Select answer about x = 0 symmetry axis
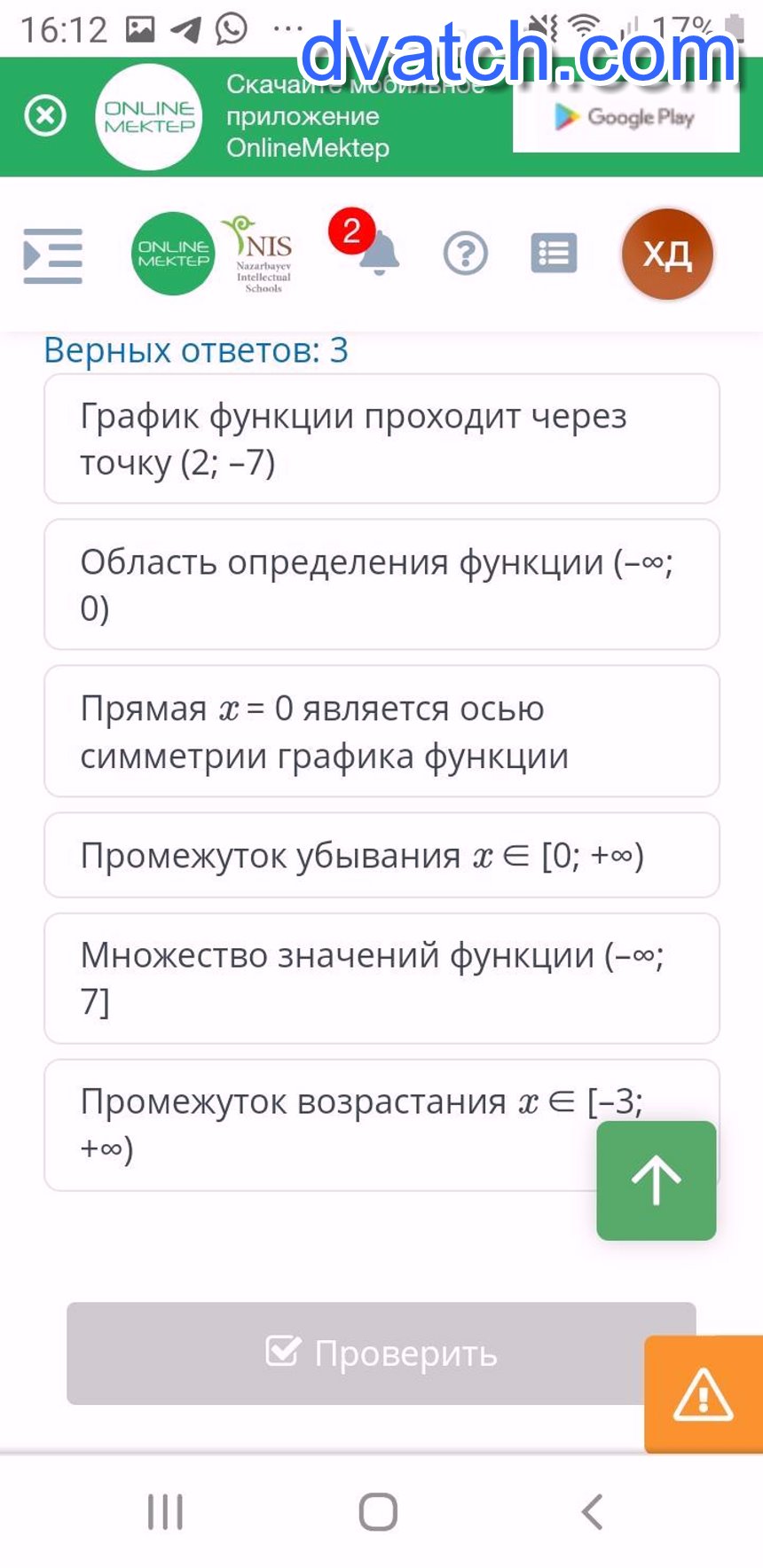This screenshot has width=763, height=1568. point(381,732)
